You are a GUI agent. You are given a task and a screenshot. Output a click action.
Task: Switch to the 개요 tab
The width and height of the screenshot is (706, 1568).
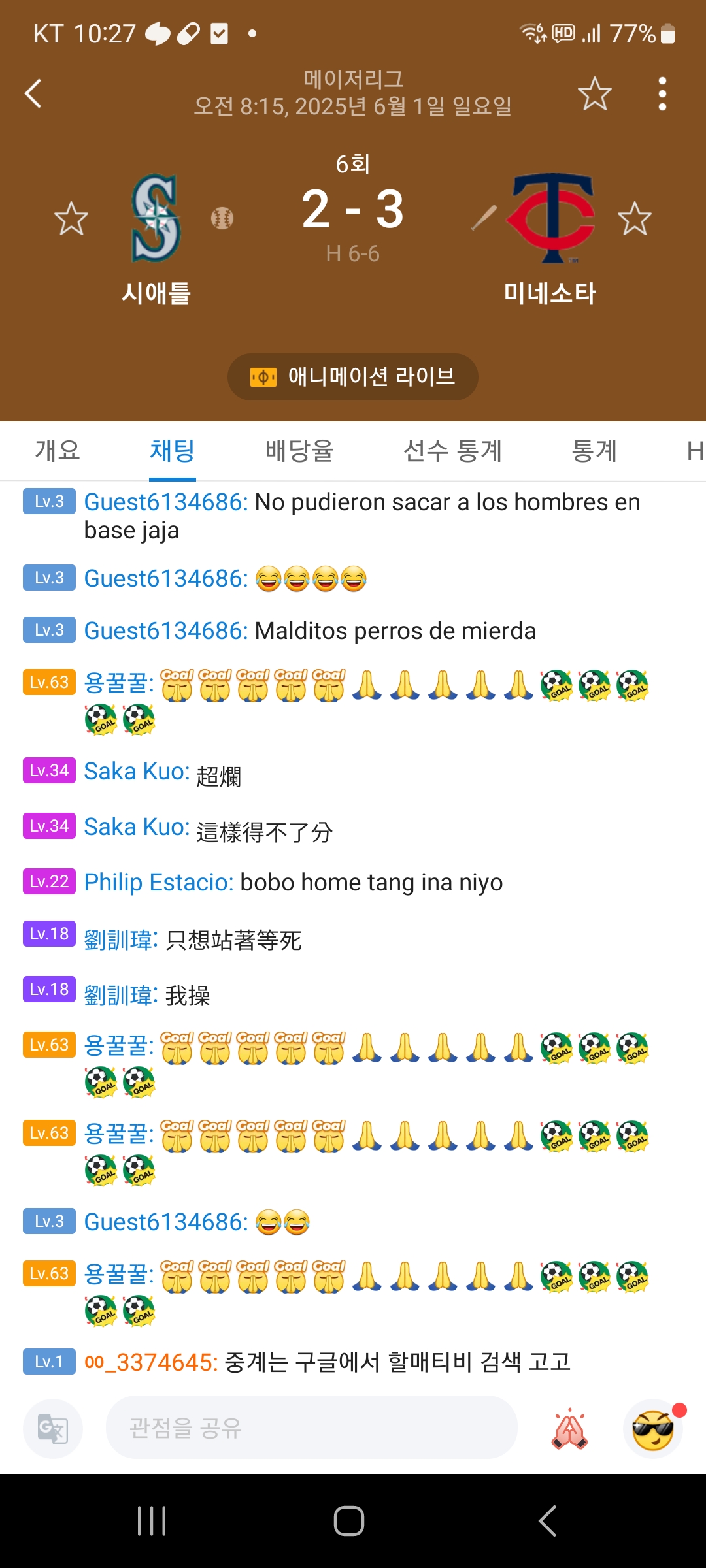click(58, 451)
